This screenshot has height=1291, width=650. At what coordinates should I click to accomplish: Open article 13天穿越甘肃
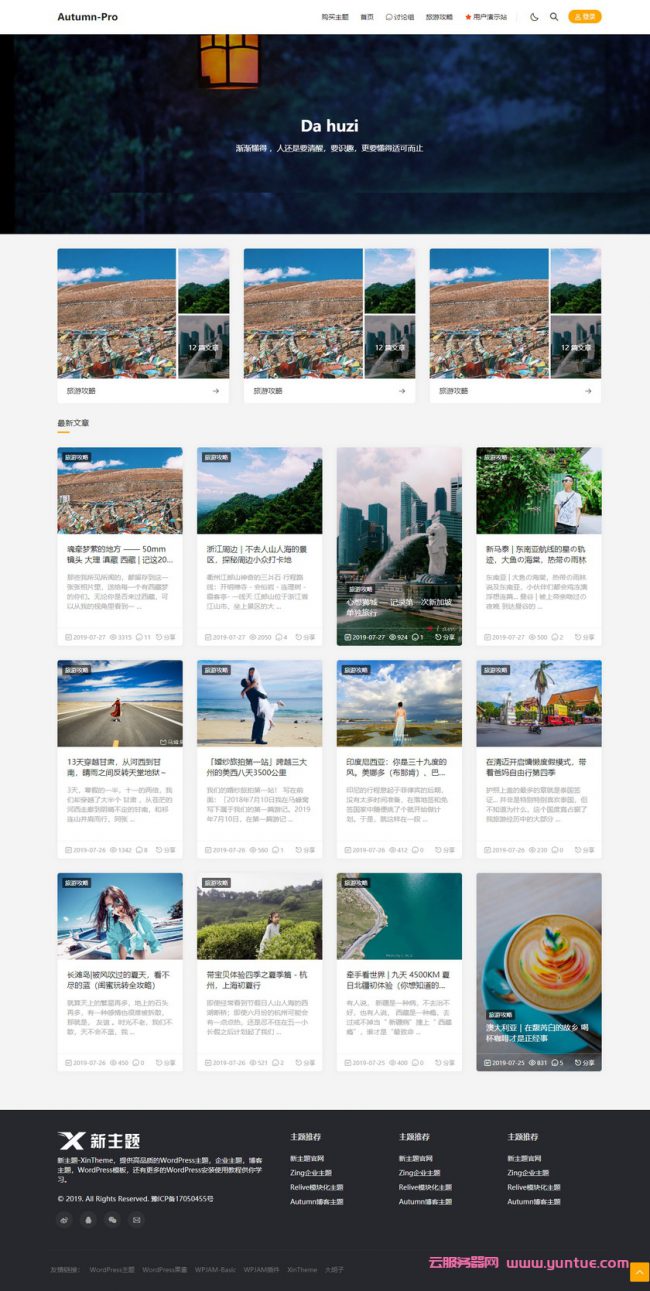click(119, 767)
